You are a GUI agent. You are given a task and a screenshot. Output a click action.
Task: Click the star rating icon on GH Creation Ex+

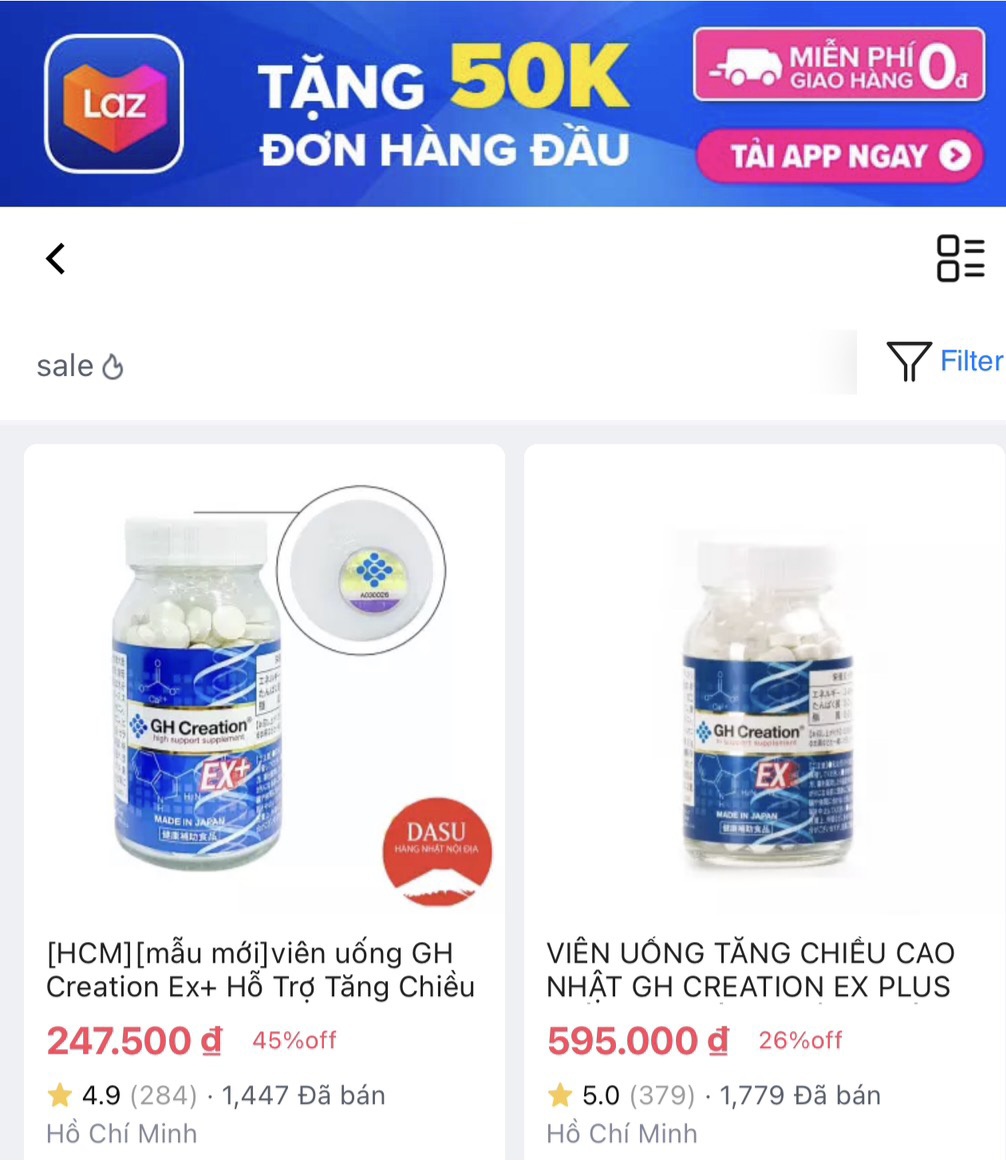tap(62, 1095)
